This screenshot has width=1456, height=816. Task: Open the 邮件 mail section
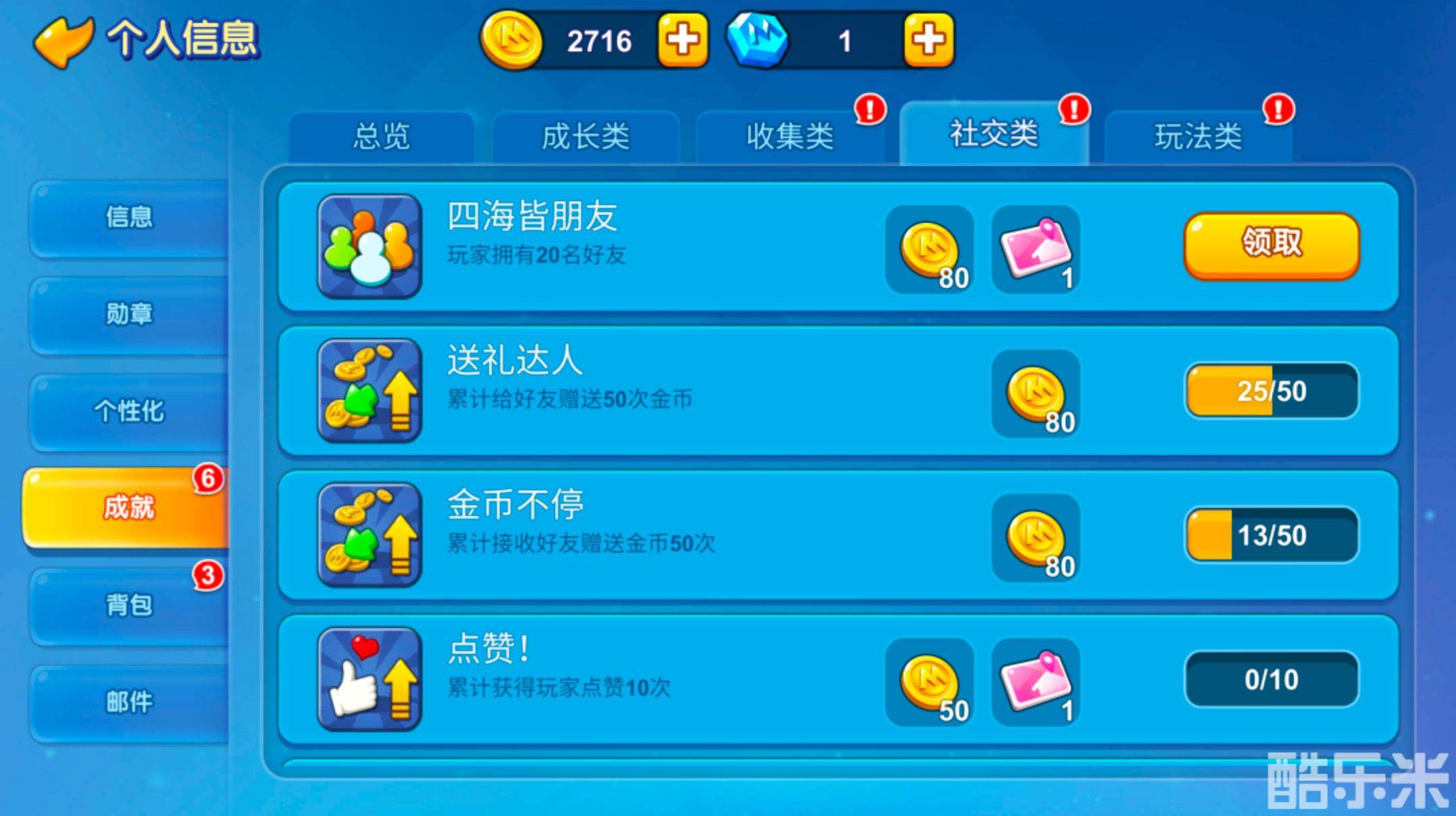point(128,702)
